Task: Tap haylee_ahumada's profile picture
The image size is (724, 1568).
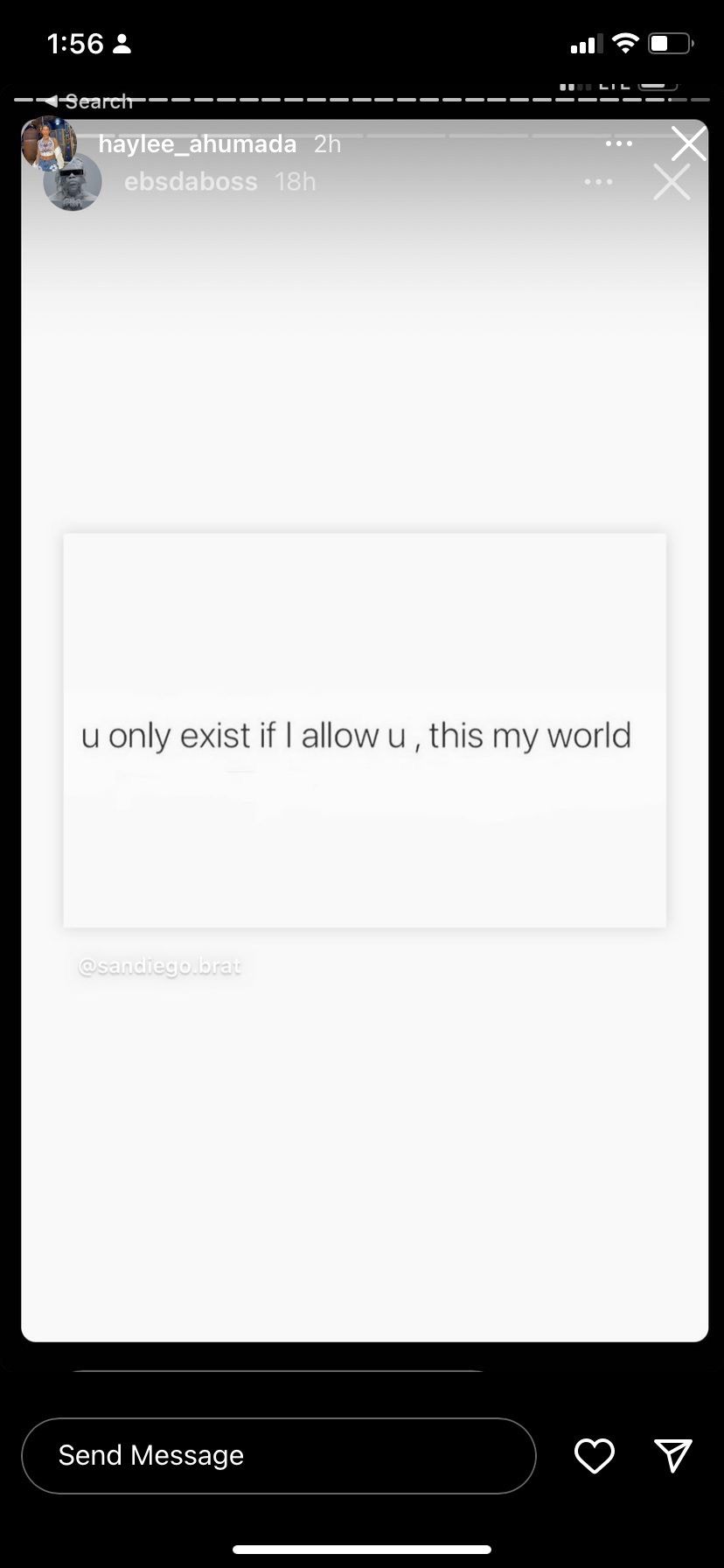Action: 49,142
